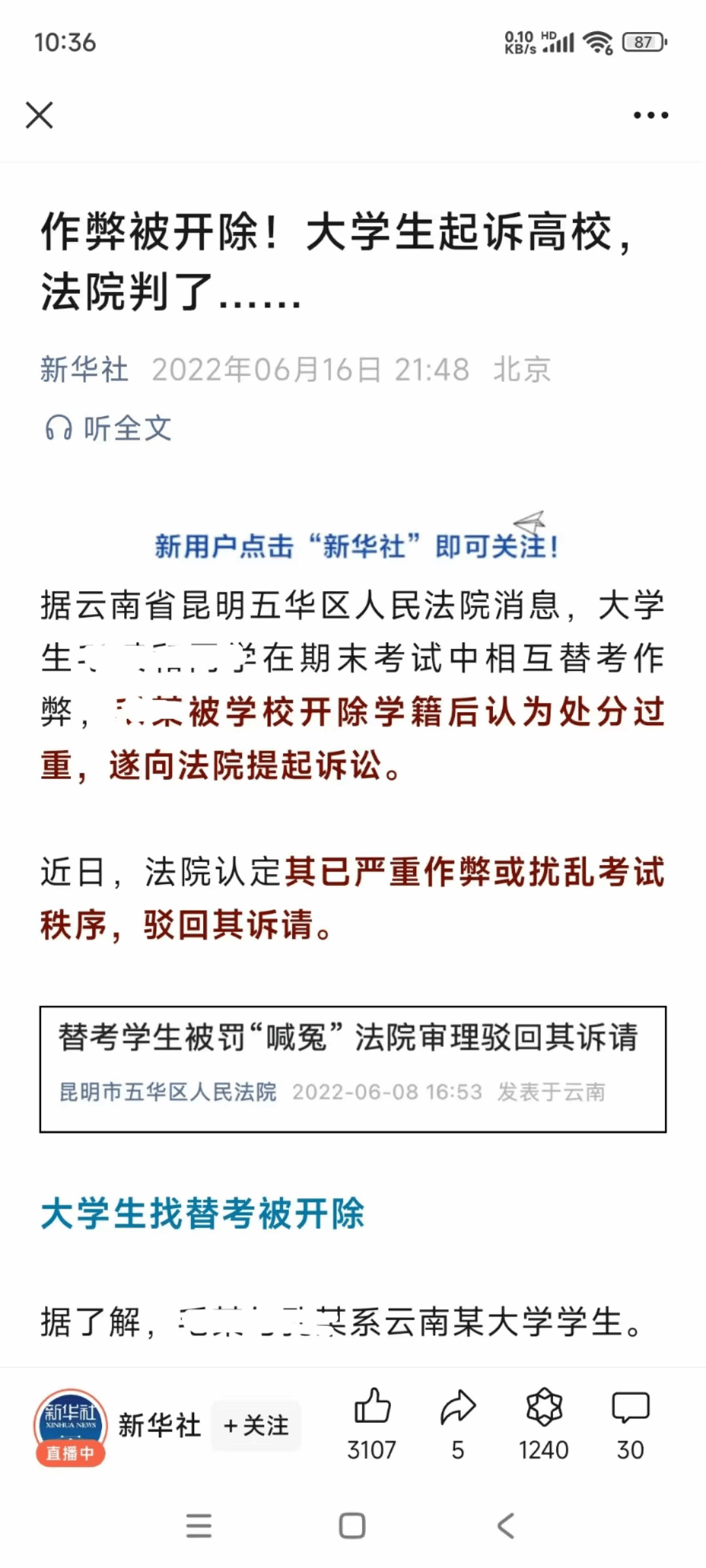Tap the 新华社 avatar showing 直播中
Viewport: 706px width, 1568px height.
coord(71,1427)
